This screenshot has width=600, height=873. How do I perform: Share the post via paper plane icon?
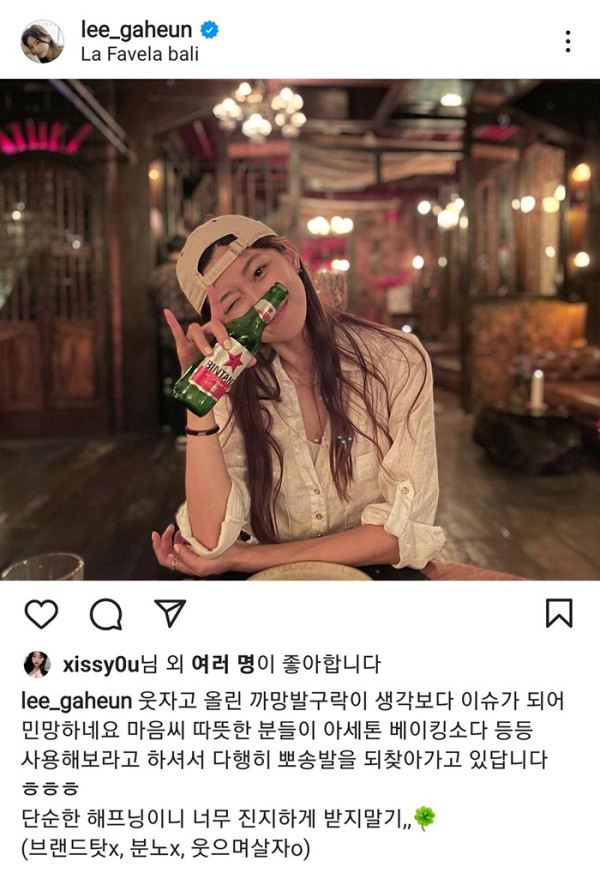(x=169, y=611)
